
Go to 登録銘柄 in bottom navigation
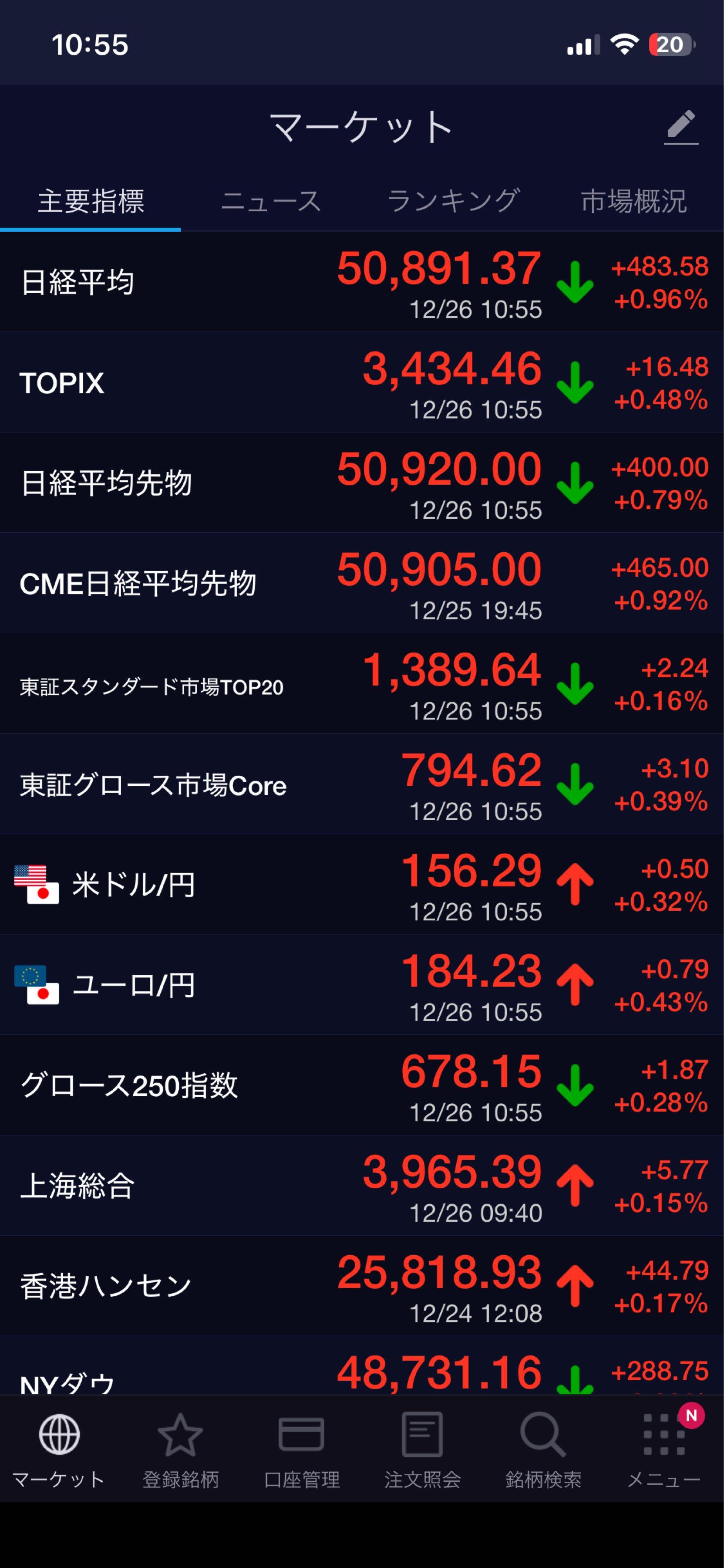click(x=180, y=1451)
